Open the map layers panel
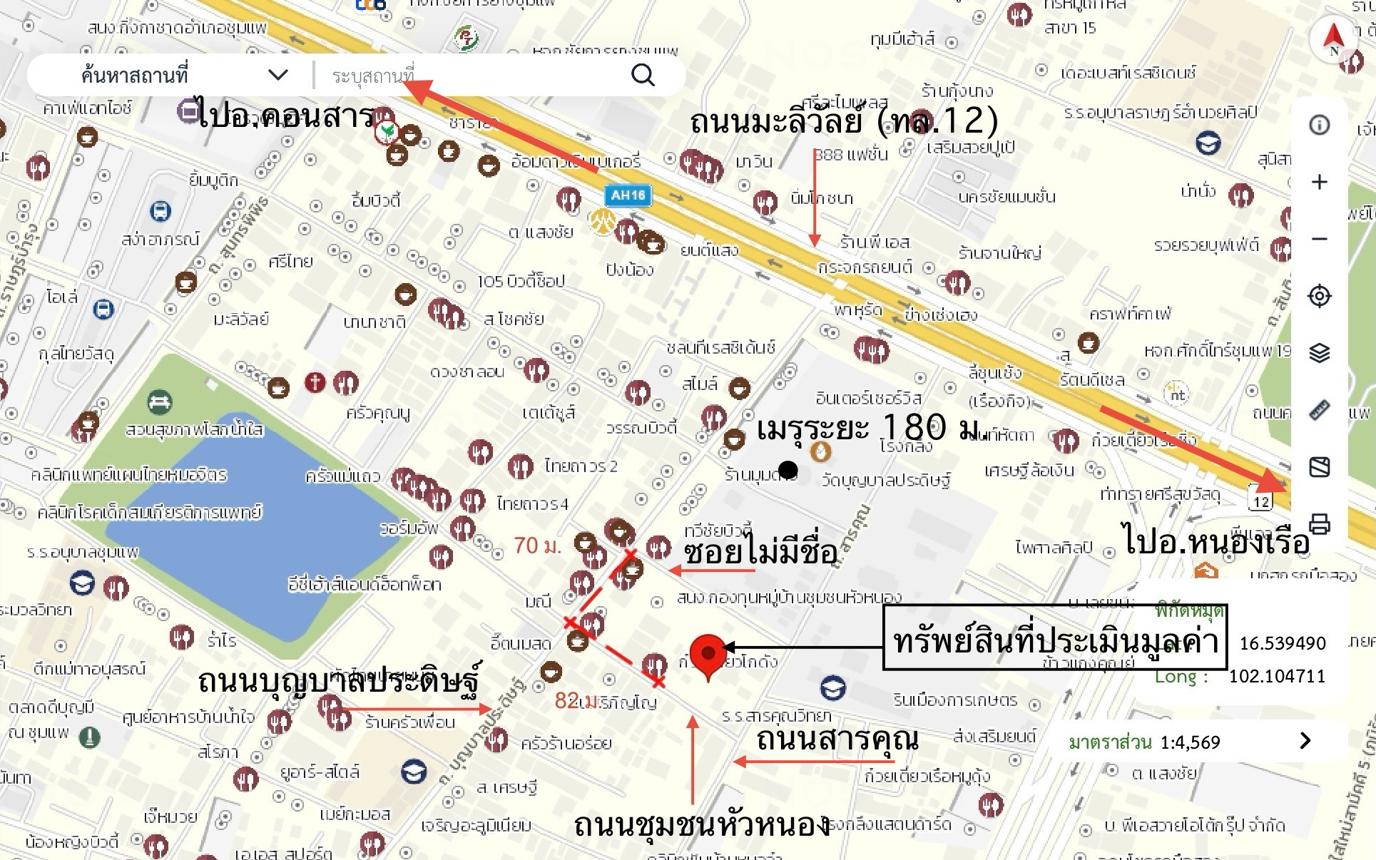This screenshot has height=860, width=1376. (x=1319, y=353)
